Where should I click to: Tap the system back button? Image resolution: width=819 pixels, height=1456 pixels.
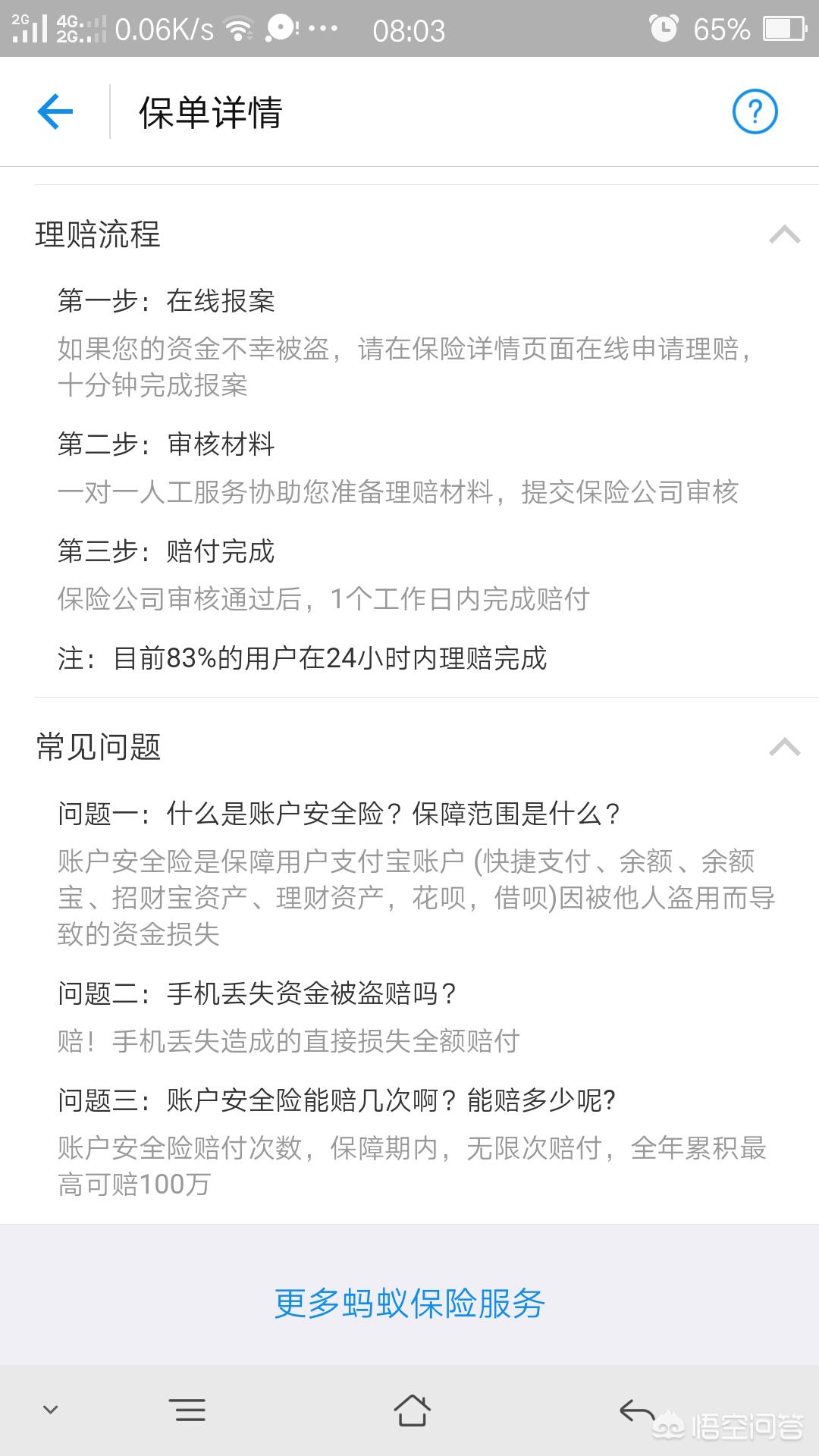[x=636, y=1410]
